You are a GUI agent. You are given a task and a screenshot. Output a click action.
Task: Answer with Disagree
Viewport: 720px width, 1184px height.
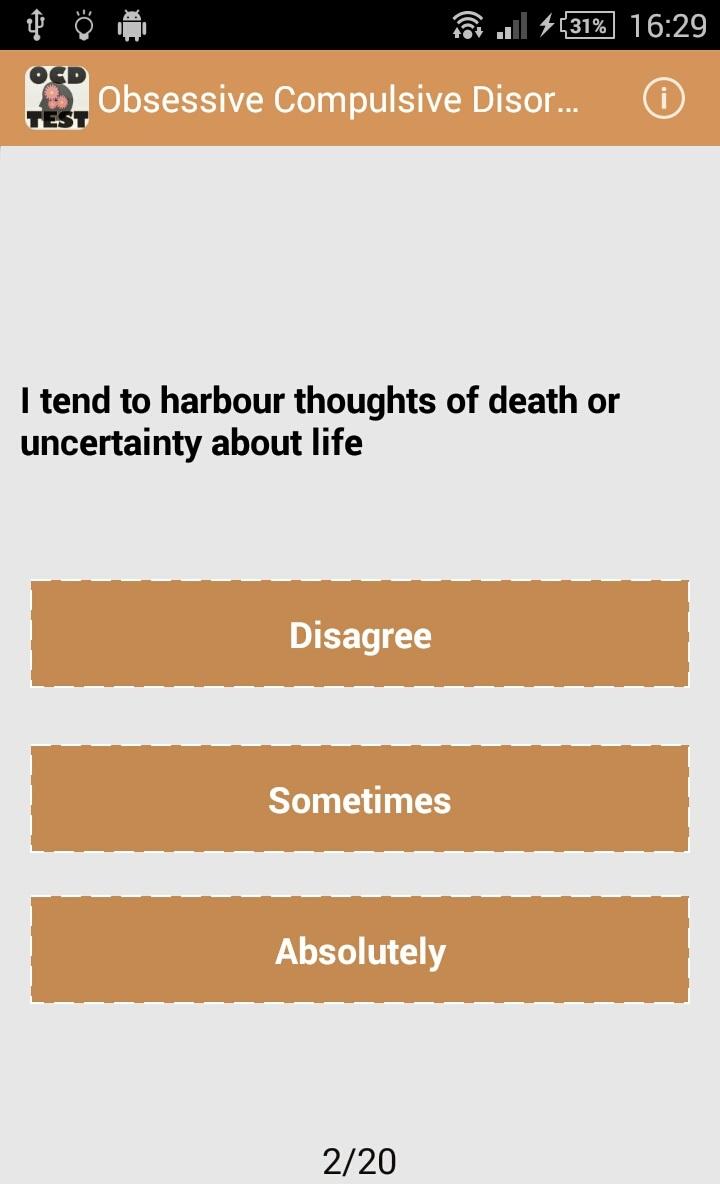click(360, 634)
